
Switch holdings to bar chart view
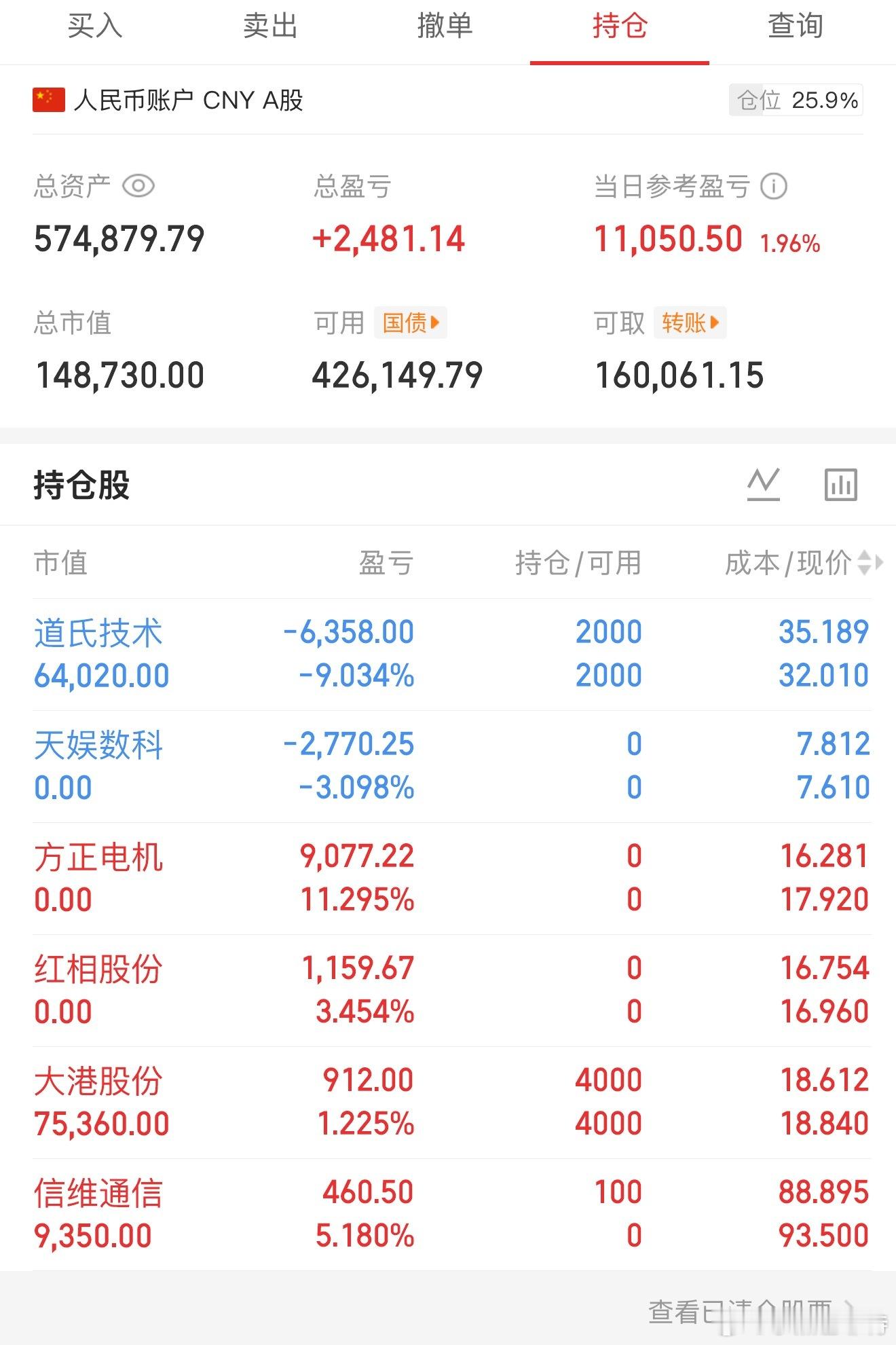pos(840,485)
